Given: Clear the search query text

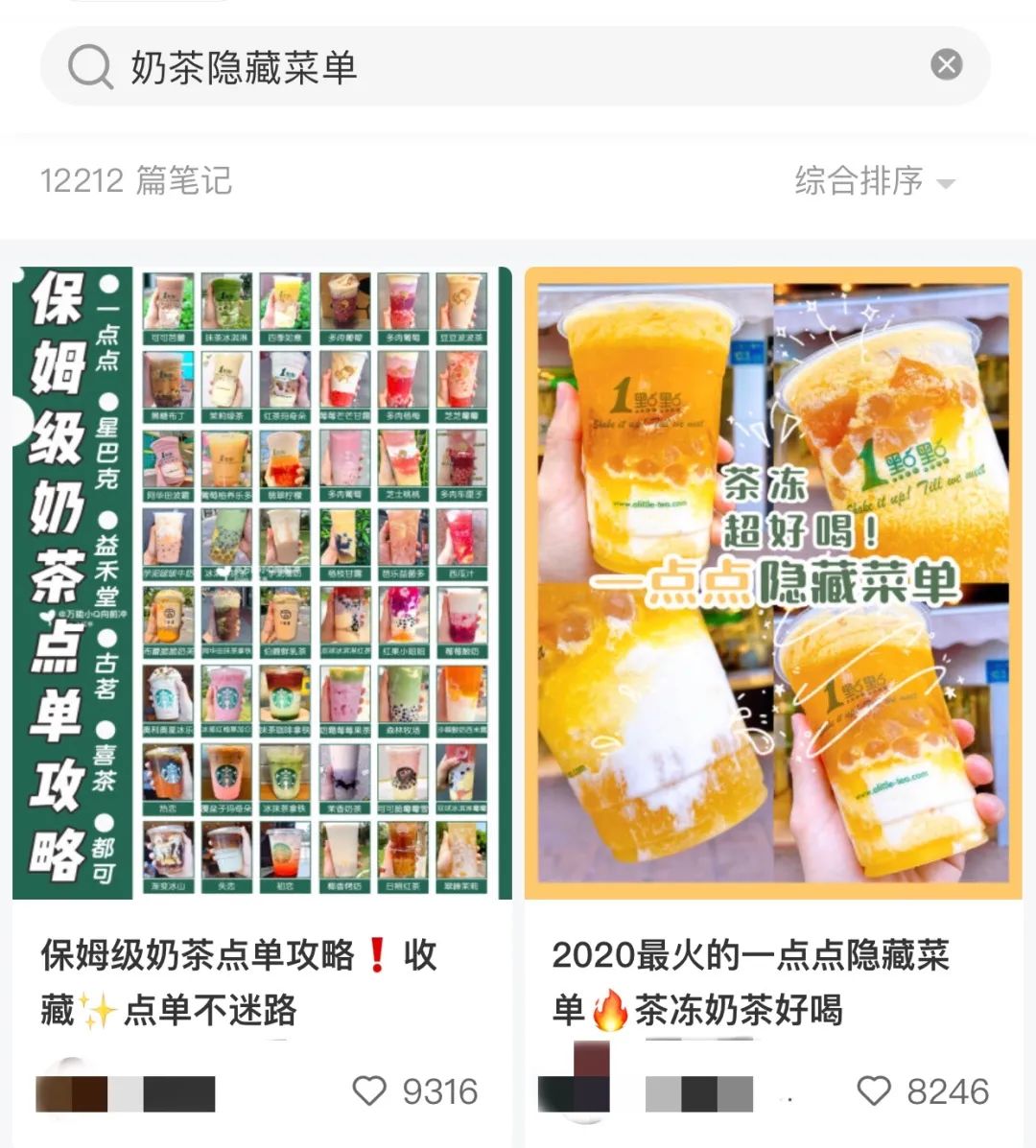Looking at the screenshot, I should (946, 65).
